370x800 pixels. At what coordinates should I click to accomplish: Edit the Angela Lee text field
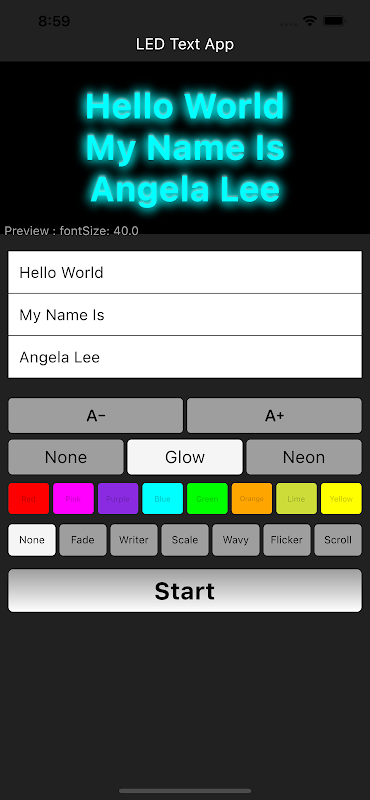[x=185, y=357]
